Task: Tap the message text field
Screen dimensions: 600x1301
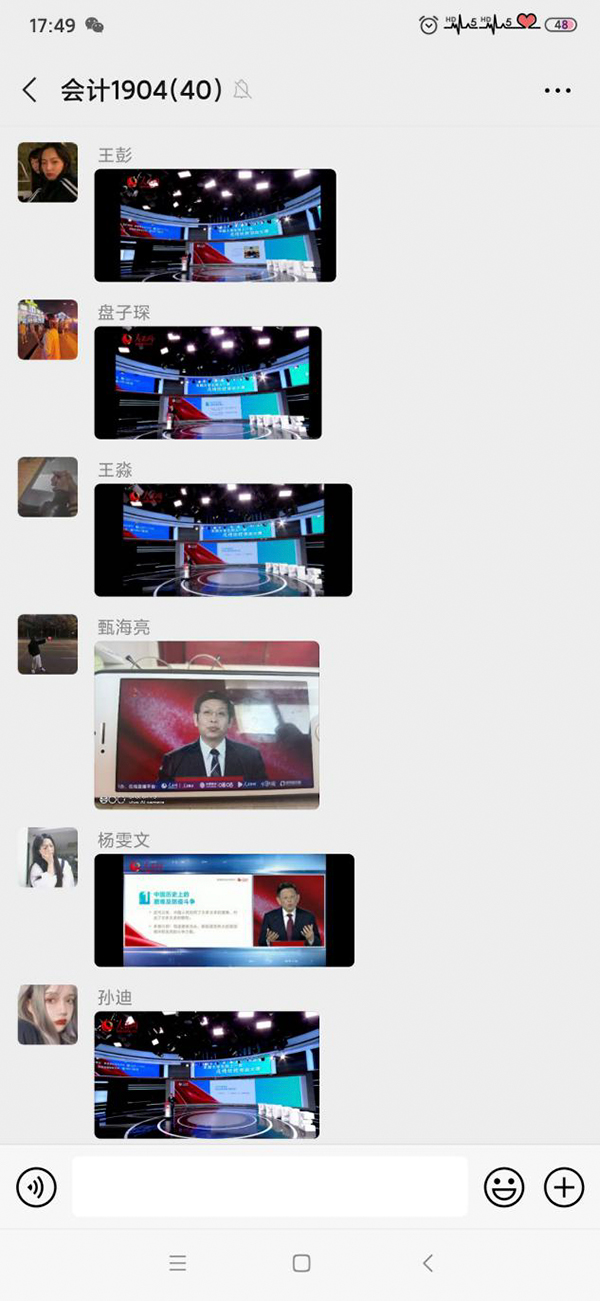Action: (x=270, y=1187)
